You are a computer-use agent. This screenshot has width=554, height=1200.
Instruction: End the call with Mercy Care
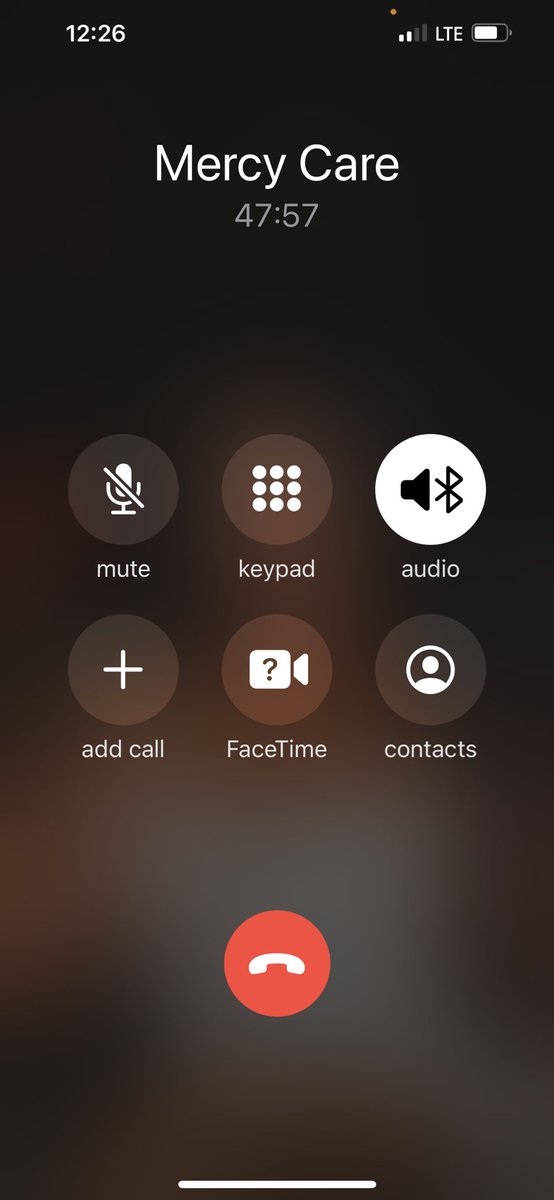tap(277, 964)
